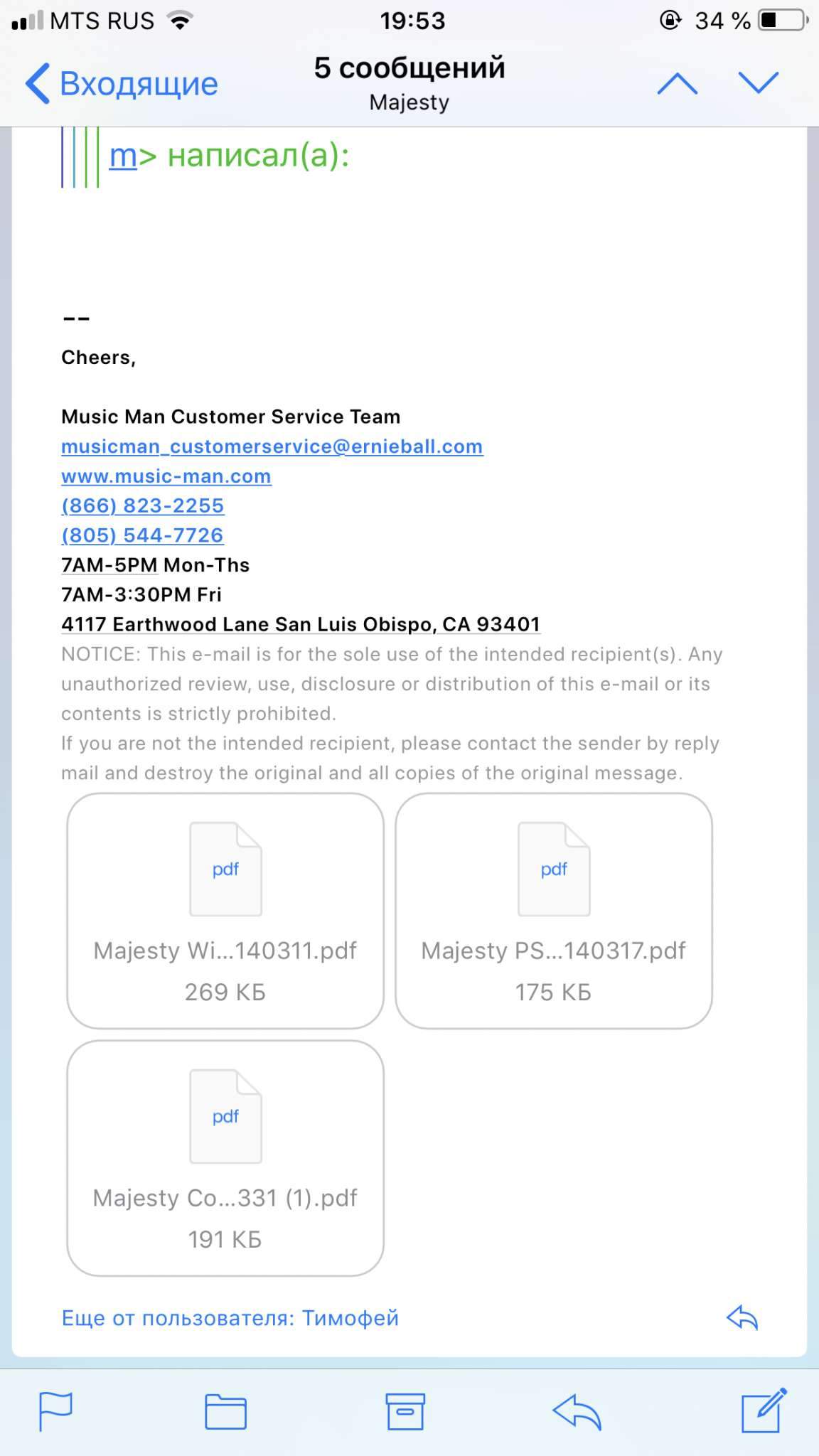Show more from user Тимофей
The width and height of the screenshot is (819, 1456).
tap(230, 1318)
